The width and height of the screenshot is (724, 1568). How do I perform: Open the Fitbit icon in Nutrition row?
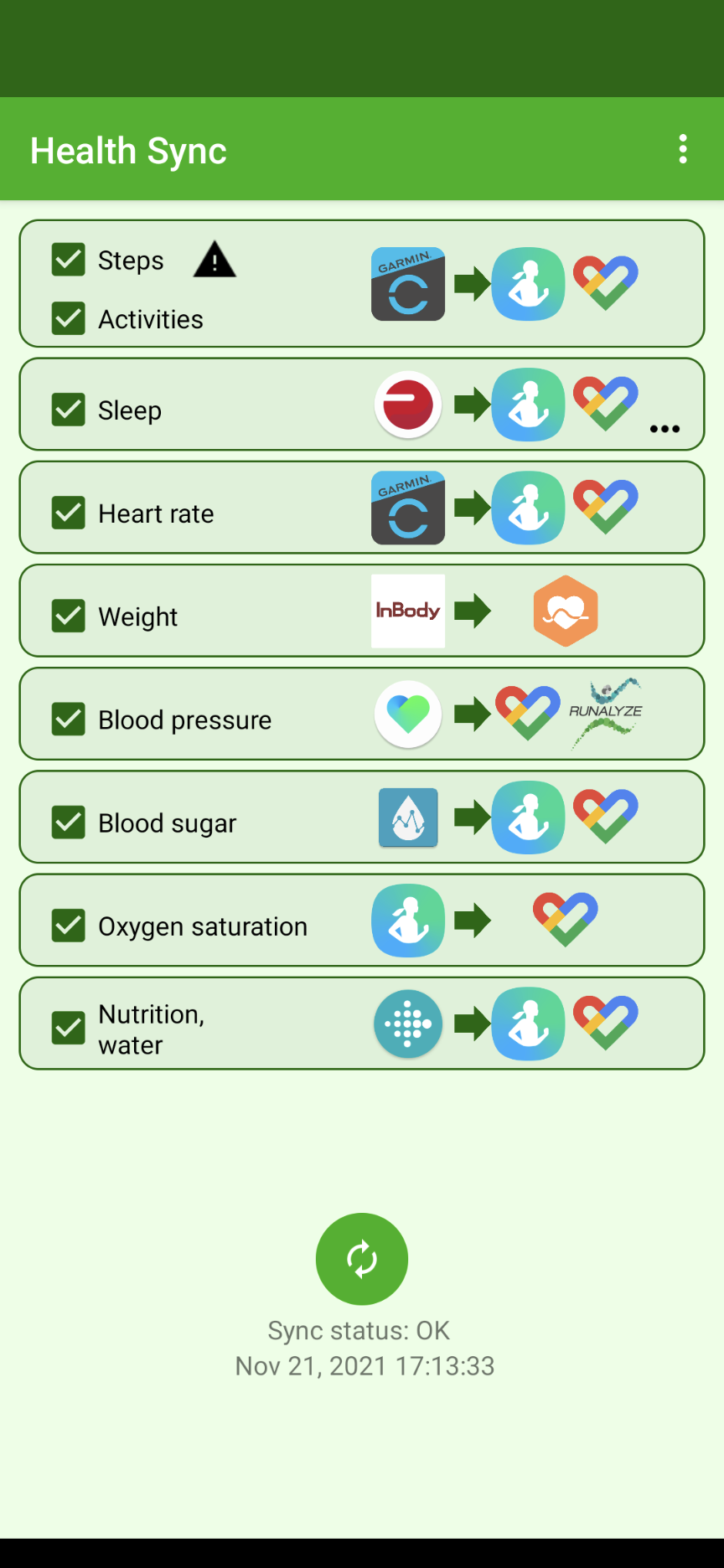tap(408, 1024)
